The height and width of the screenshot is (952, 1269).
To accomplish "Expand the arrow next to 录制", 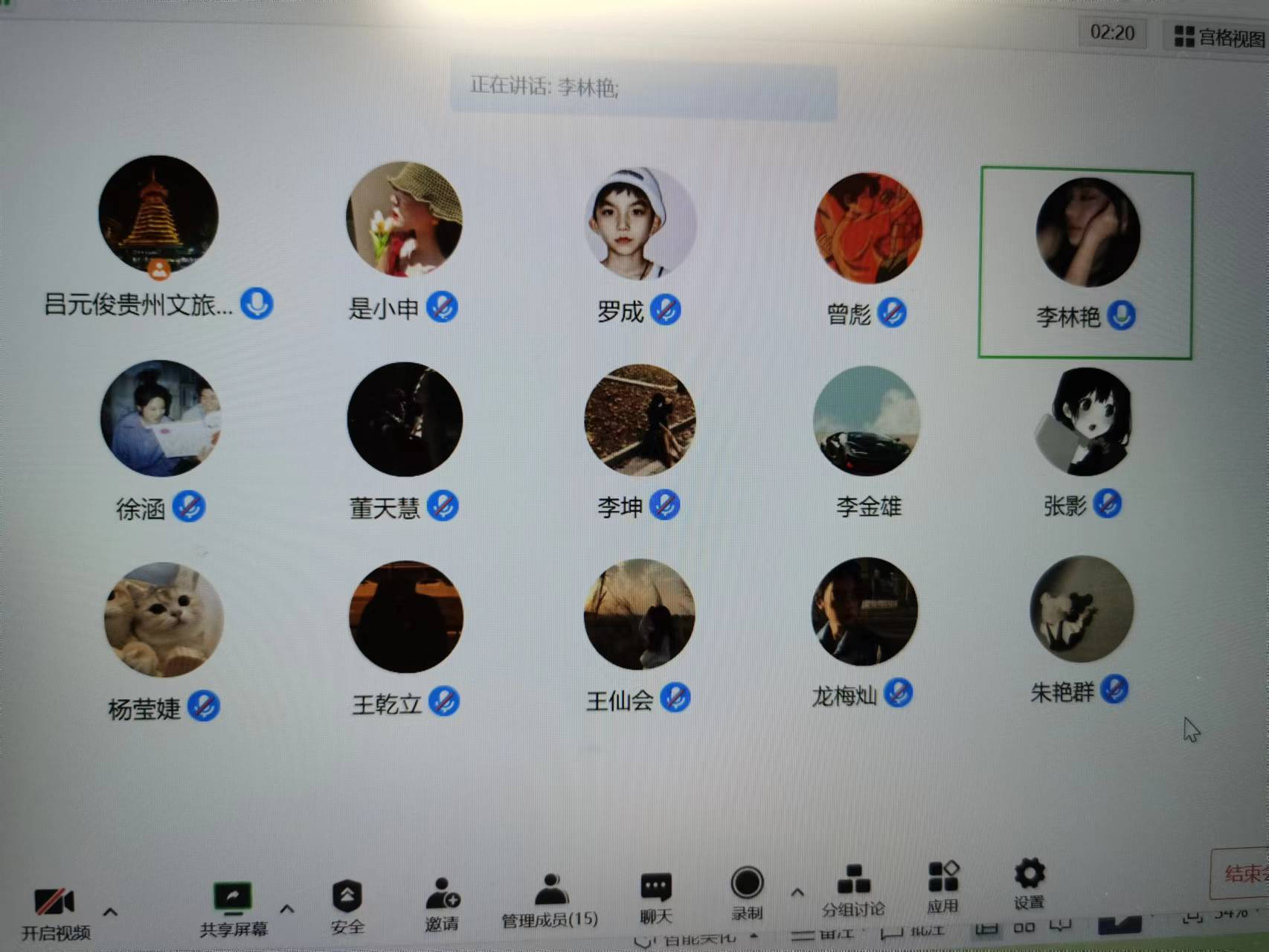I will pyautogui.click(x=797, y=891).
